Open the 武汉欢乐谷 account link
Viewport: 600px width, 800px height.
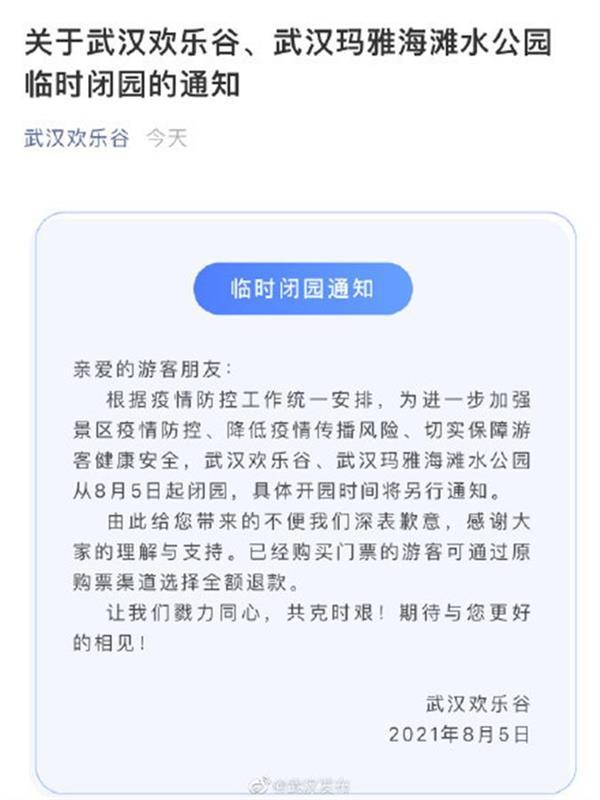pos(77,138)
